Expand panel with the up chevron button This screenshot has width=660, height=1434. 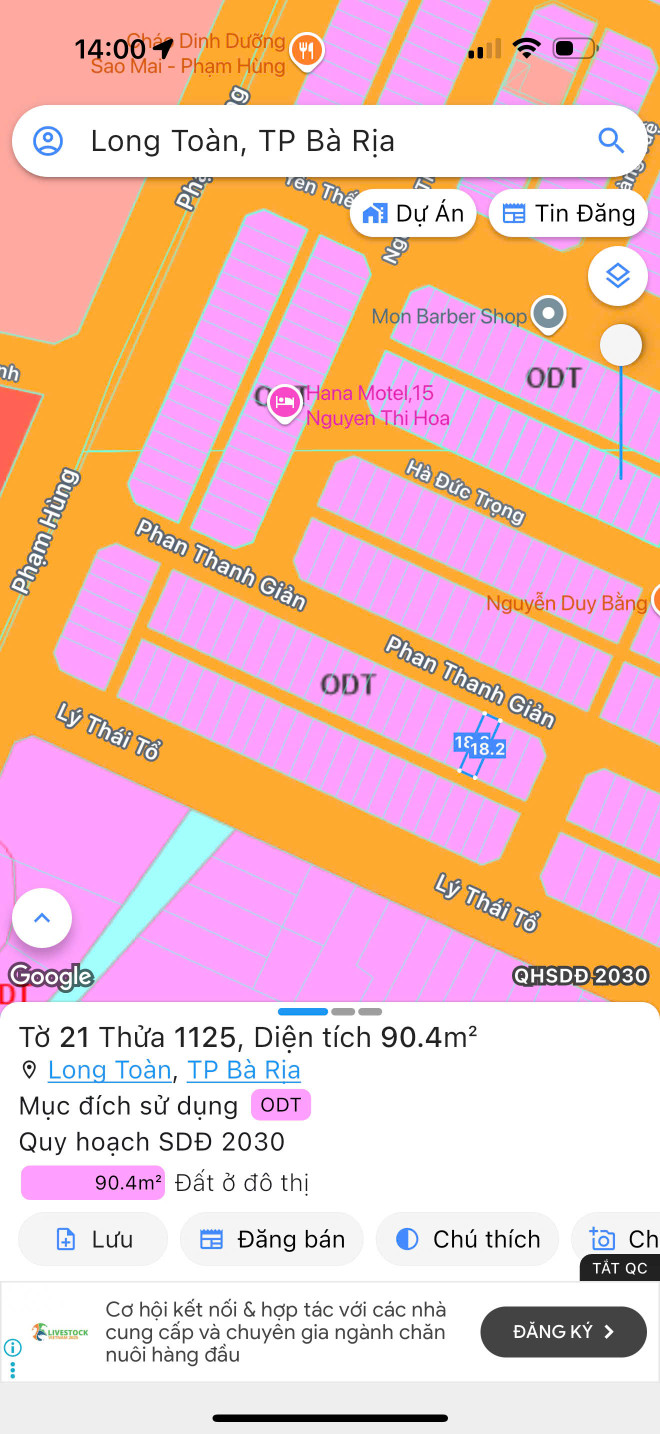tap(42, 918)
